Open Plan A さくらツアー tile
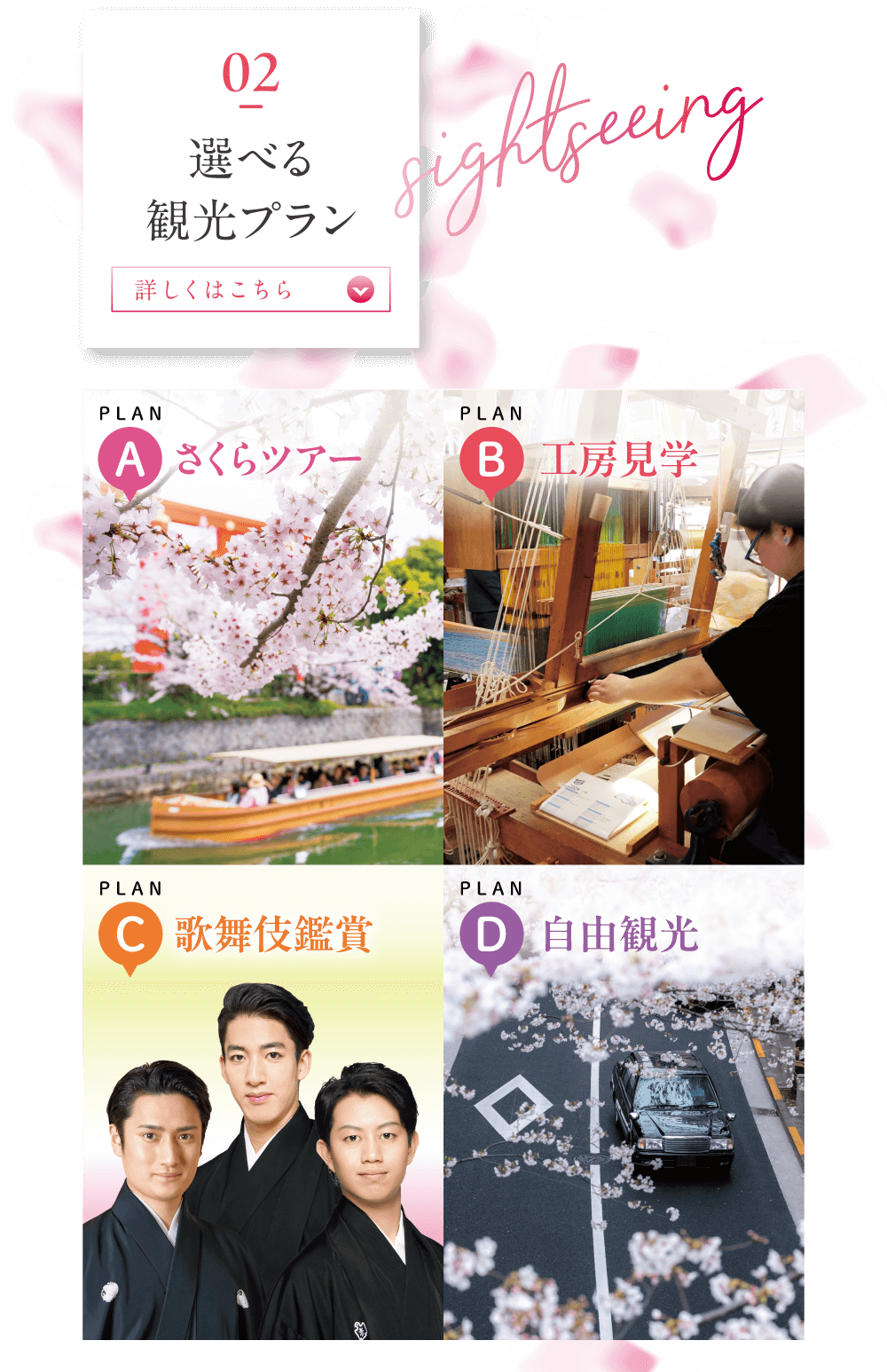 tap(263, 627)
